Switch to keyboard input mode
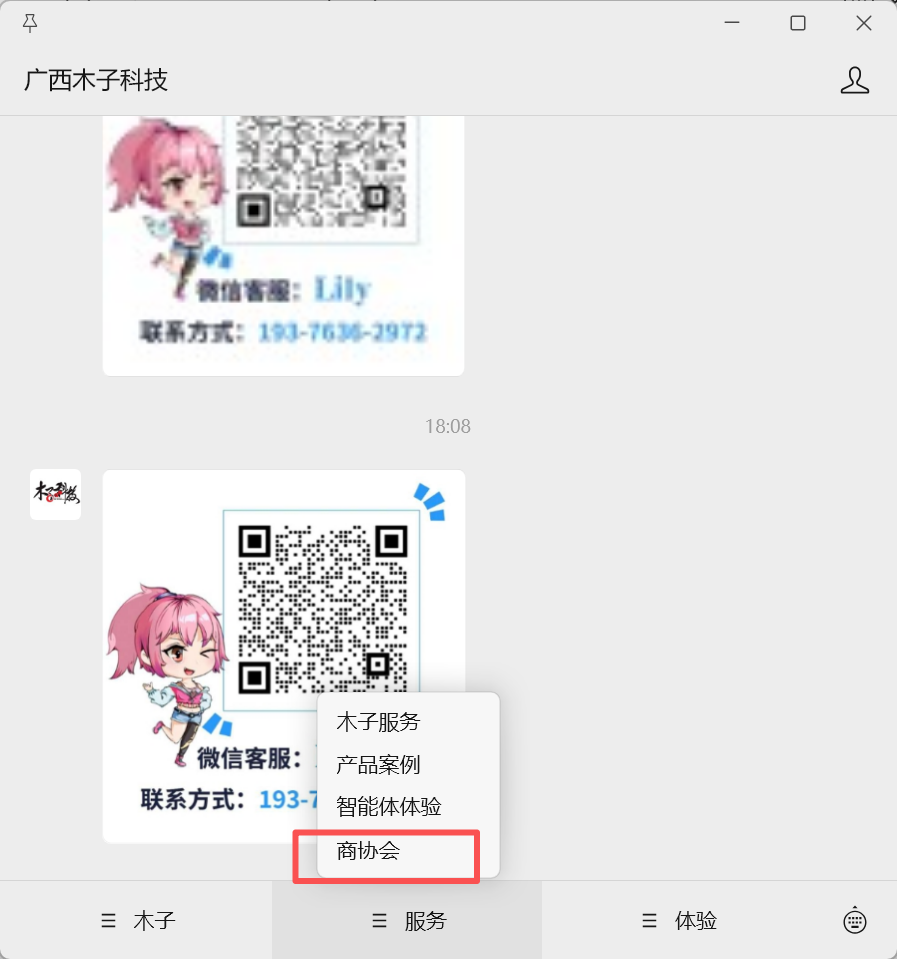 click(855, 921)
